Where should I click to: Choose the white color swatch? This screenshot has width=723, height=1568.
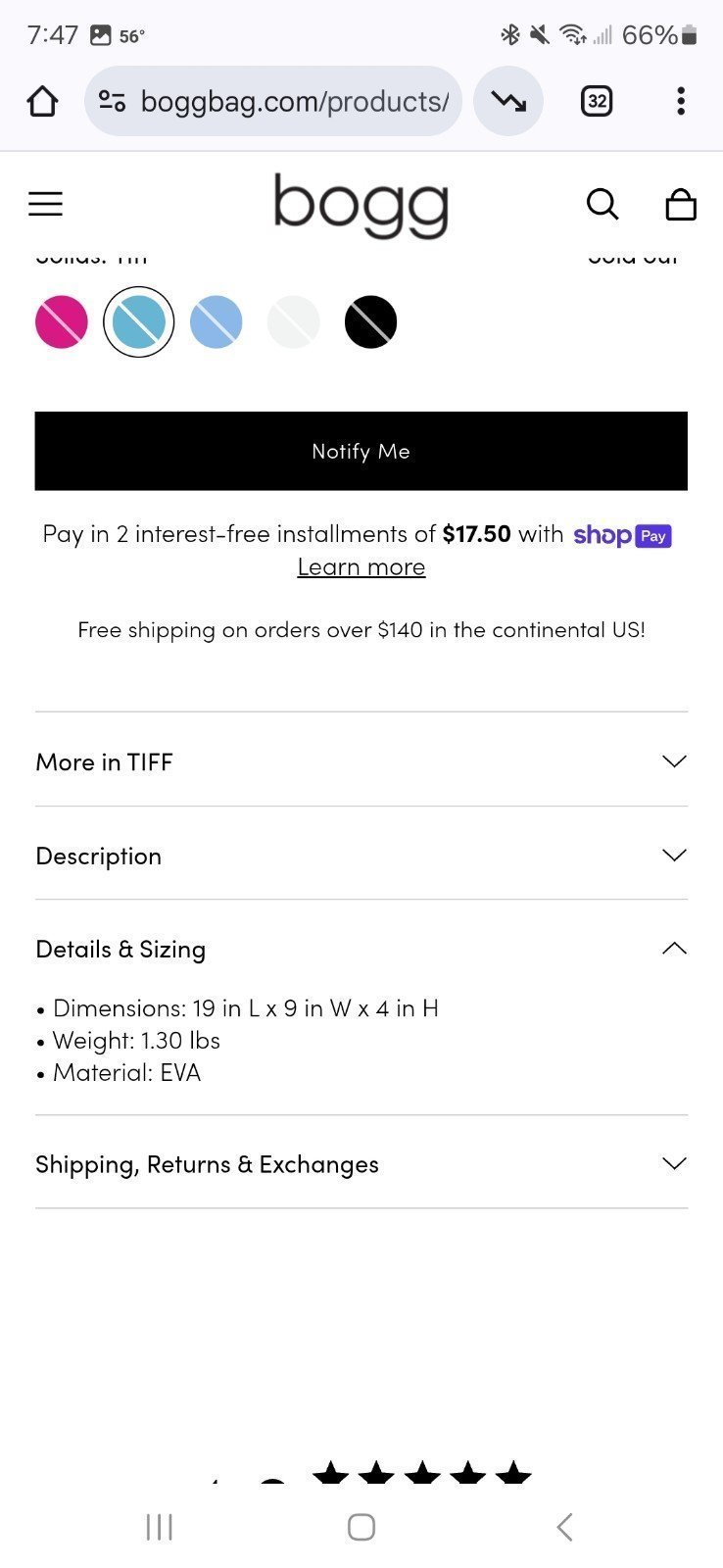click(293, 321)
